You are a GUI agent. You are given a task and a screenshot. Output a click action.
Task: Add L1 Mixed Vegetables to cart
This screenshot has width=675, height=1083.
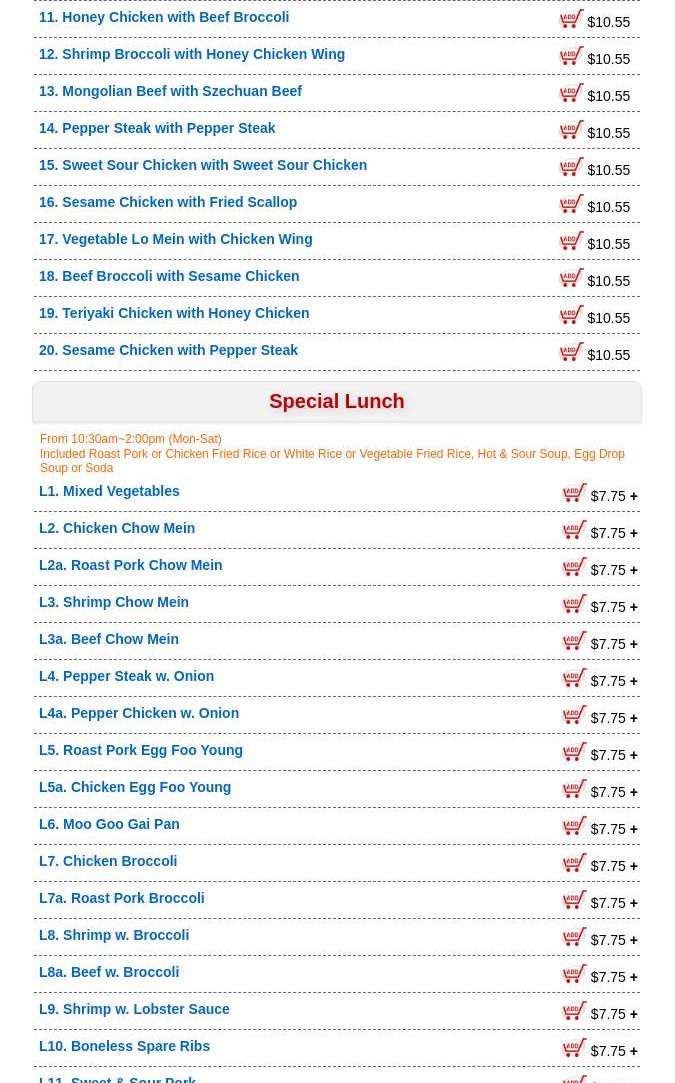(574, 493)
